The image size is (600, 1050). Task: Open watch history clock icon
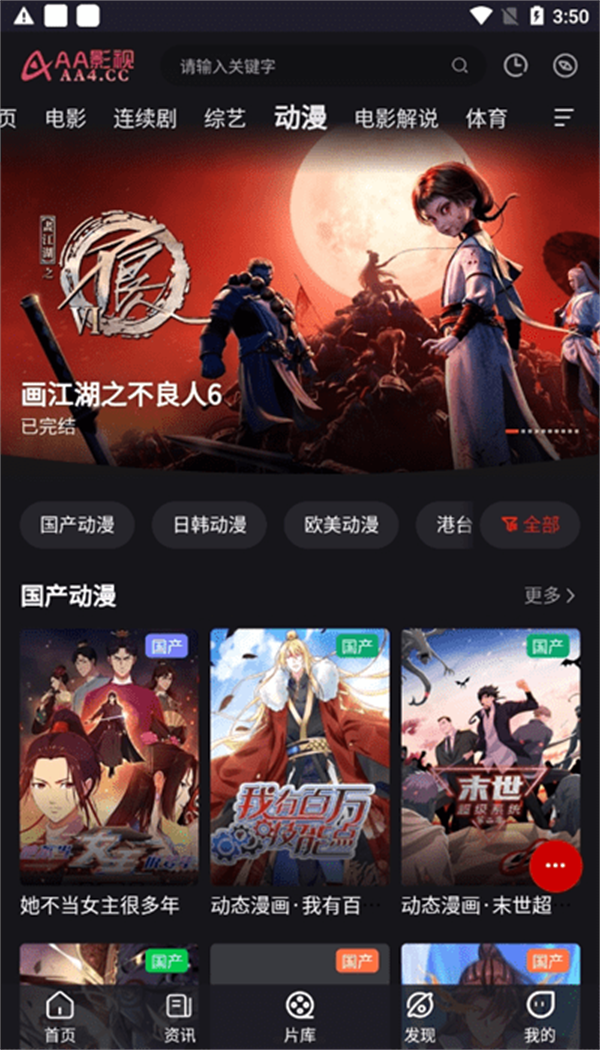(x=515, y=66)
